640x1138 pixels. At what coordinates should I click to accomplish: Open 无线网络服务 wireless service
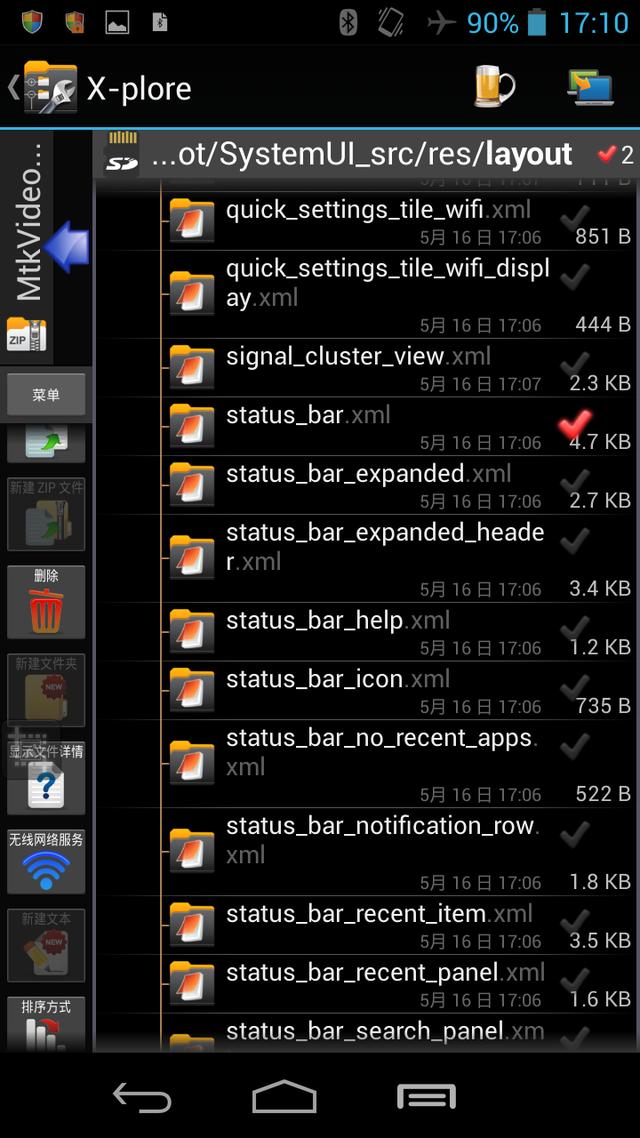(46, 860)
